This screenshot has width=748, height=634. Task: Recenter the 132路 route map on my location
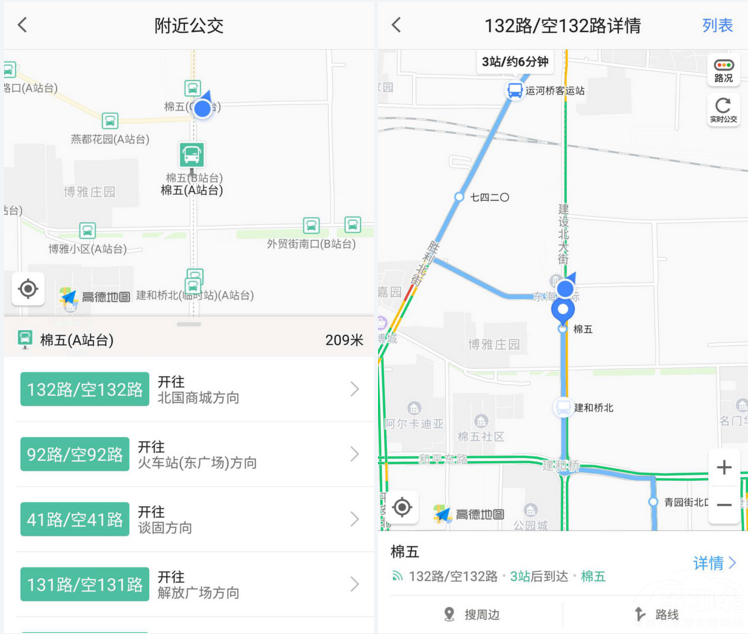coord(402,508)
